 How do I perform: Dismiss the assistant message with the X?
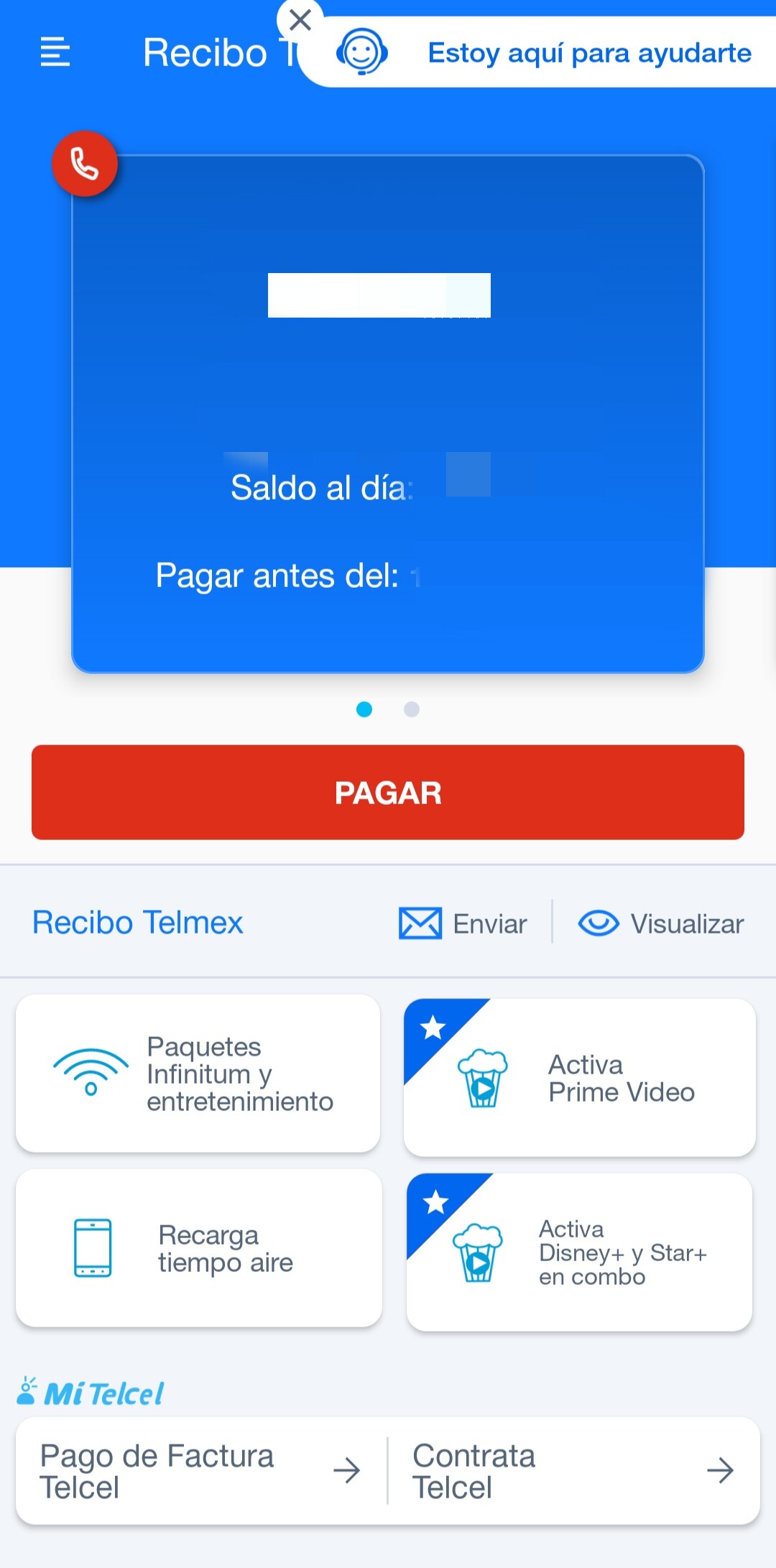point(300,20)
